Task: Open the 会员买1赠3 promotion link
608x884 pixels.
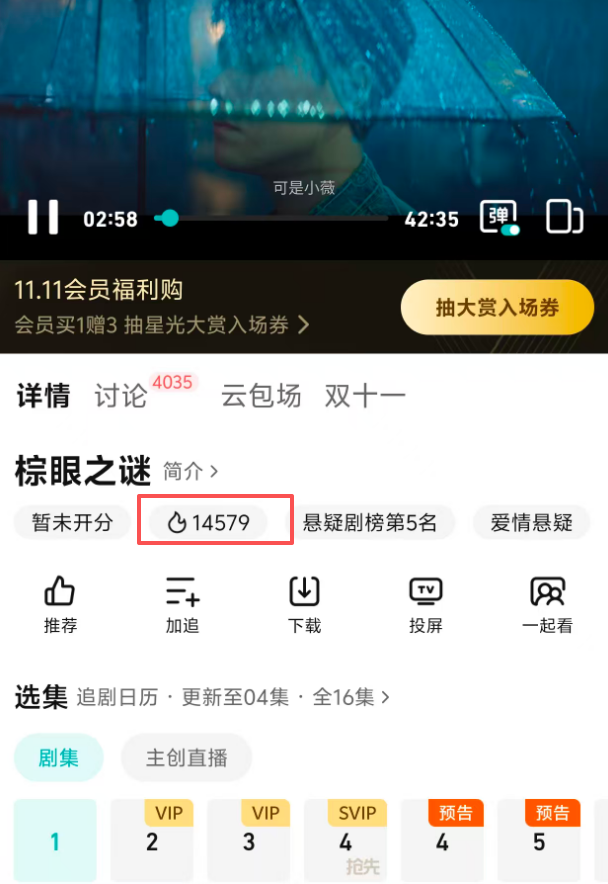Action: pos(161,325)
